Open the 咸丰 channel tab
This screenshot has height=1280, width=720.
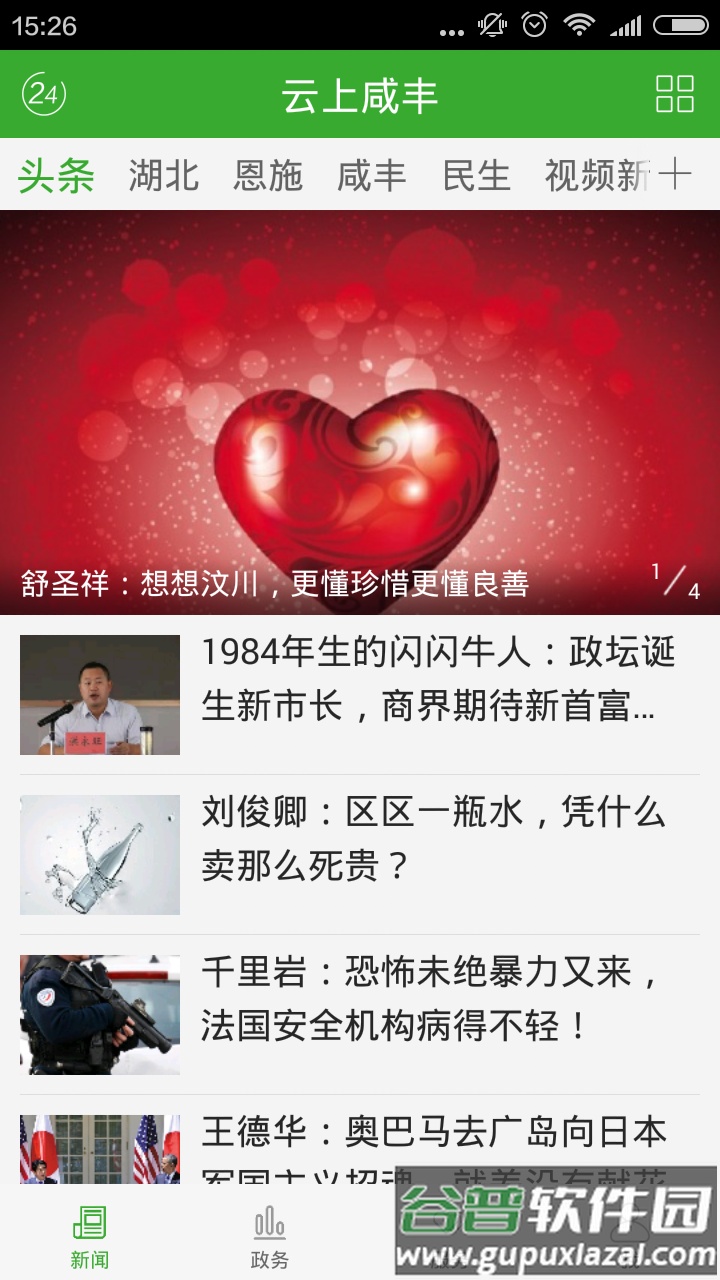(x=372, y=173)
